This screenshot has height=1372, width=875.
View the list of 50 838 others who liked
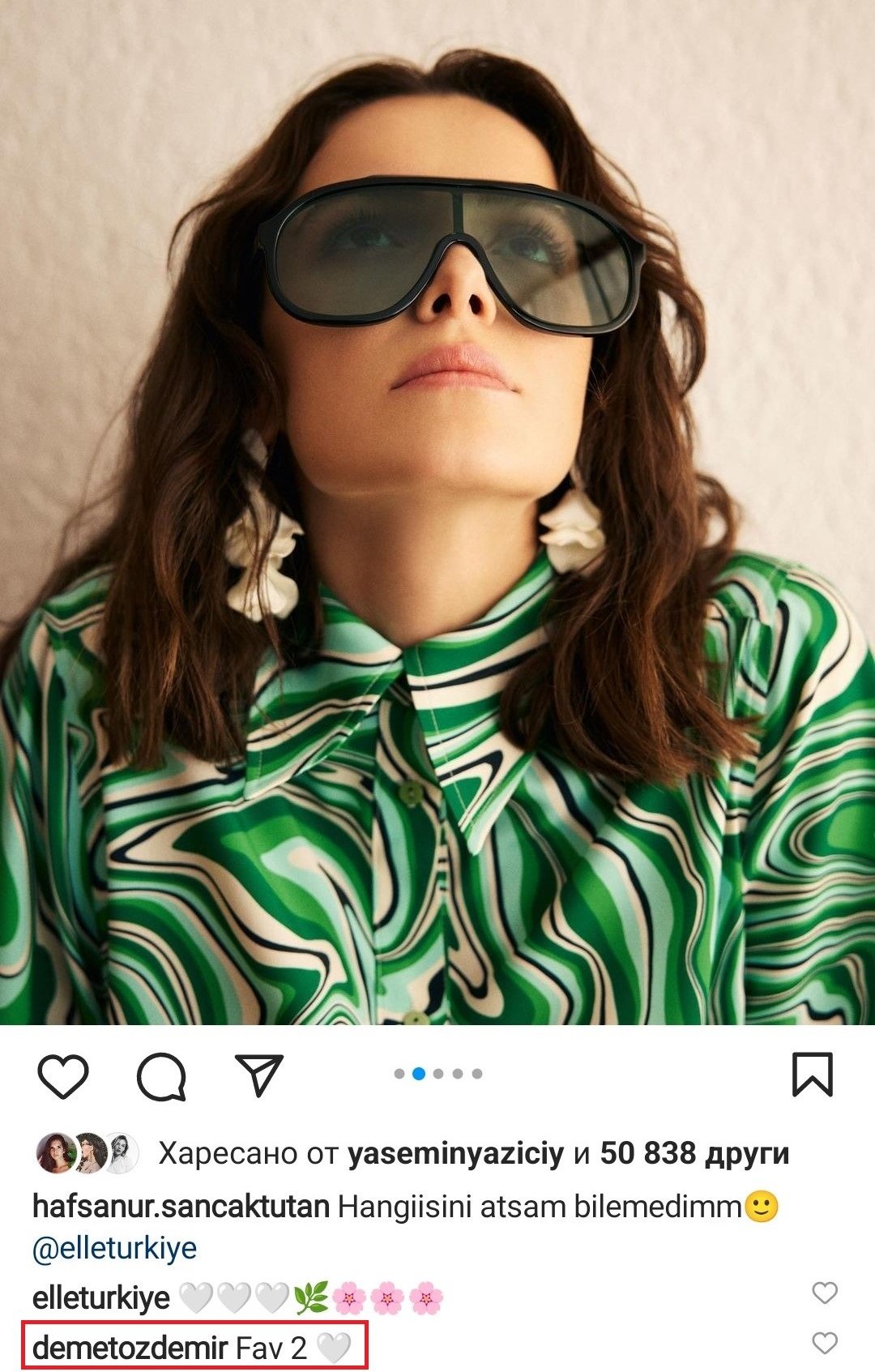click(694, 1152)
